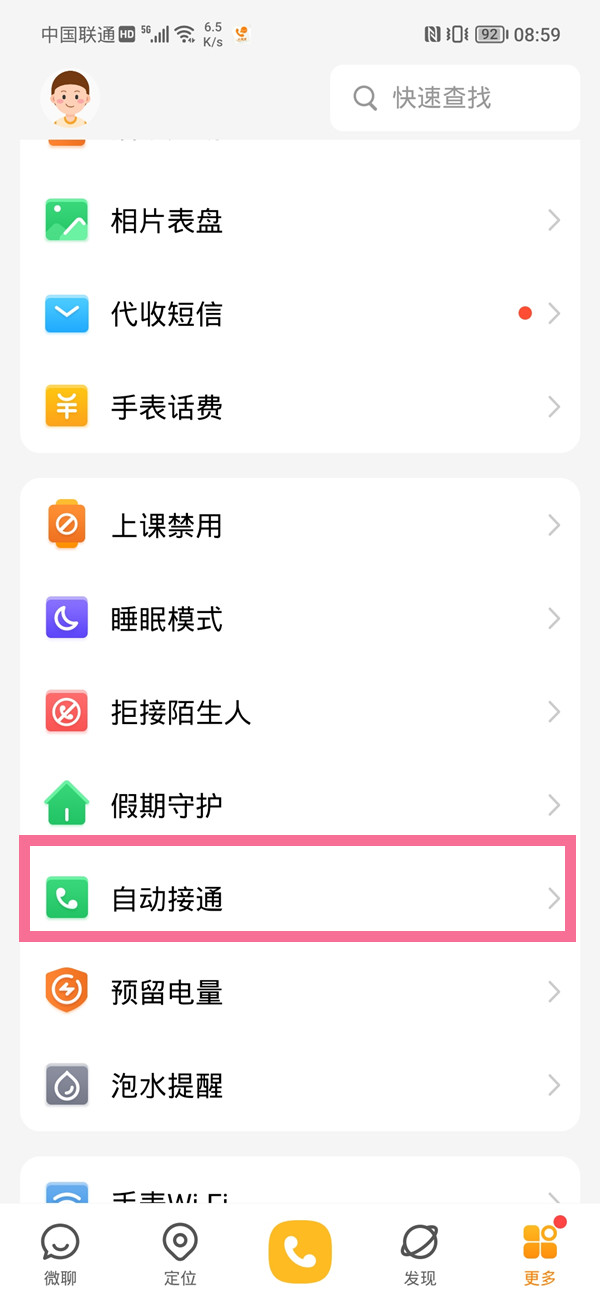The width and height of the screenshot is (600, 1300).
Task: Open 相片表盘 settings
Action: pos(300,221)
